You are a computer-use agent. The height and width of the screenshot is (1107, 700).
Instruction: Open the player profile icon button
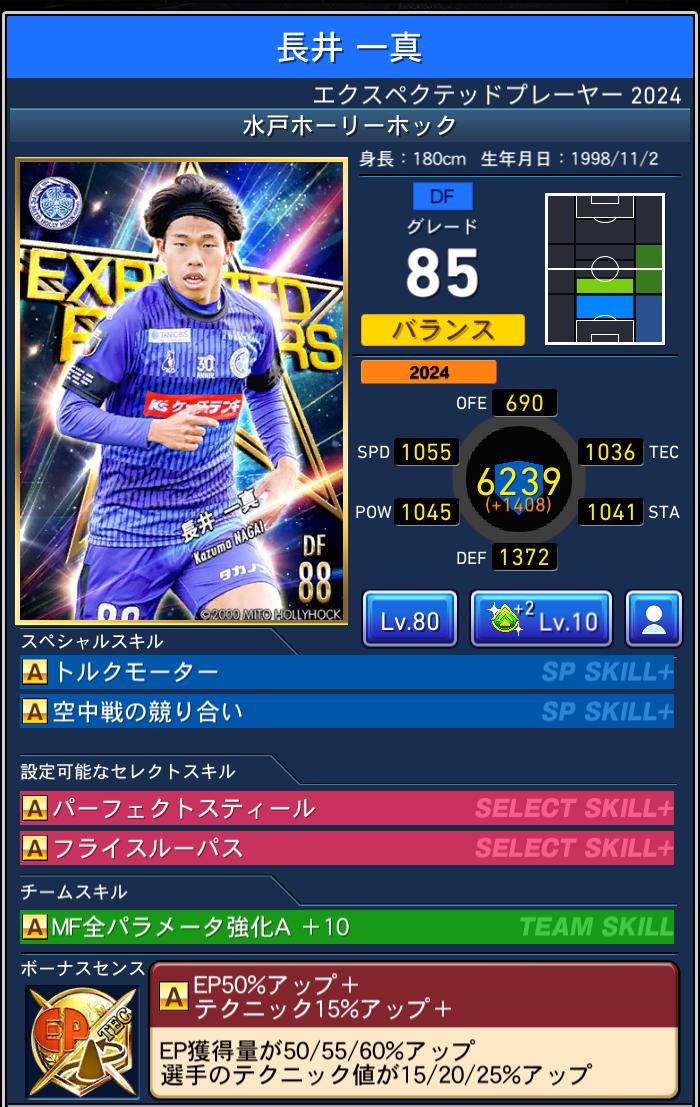click(x=654, y=620)
